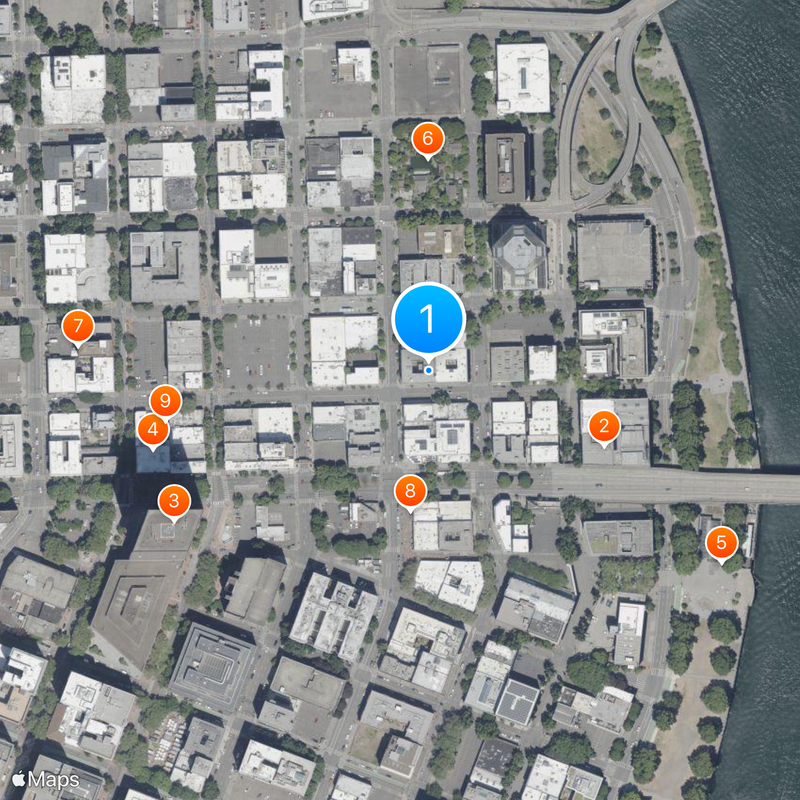Select the orange pin numbered 4
Viewport: 800px width, 800px height.
(x=152, y=431)
